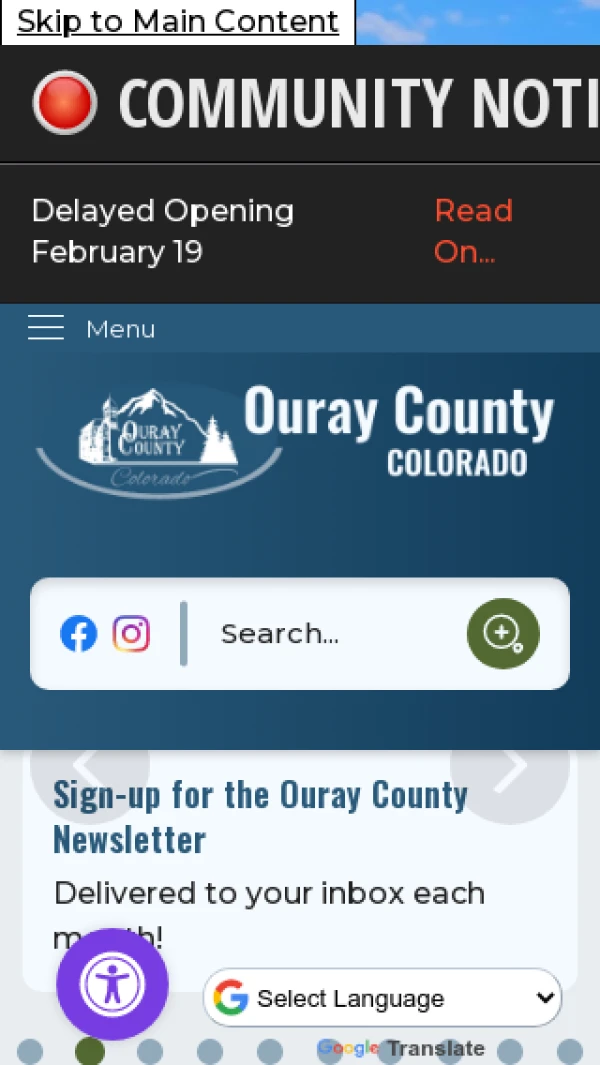Go to the previous carousel slide

point(90,767)
